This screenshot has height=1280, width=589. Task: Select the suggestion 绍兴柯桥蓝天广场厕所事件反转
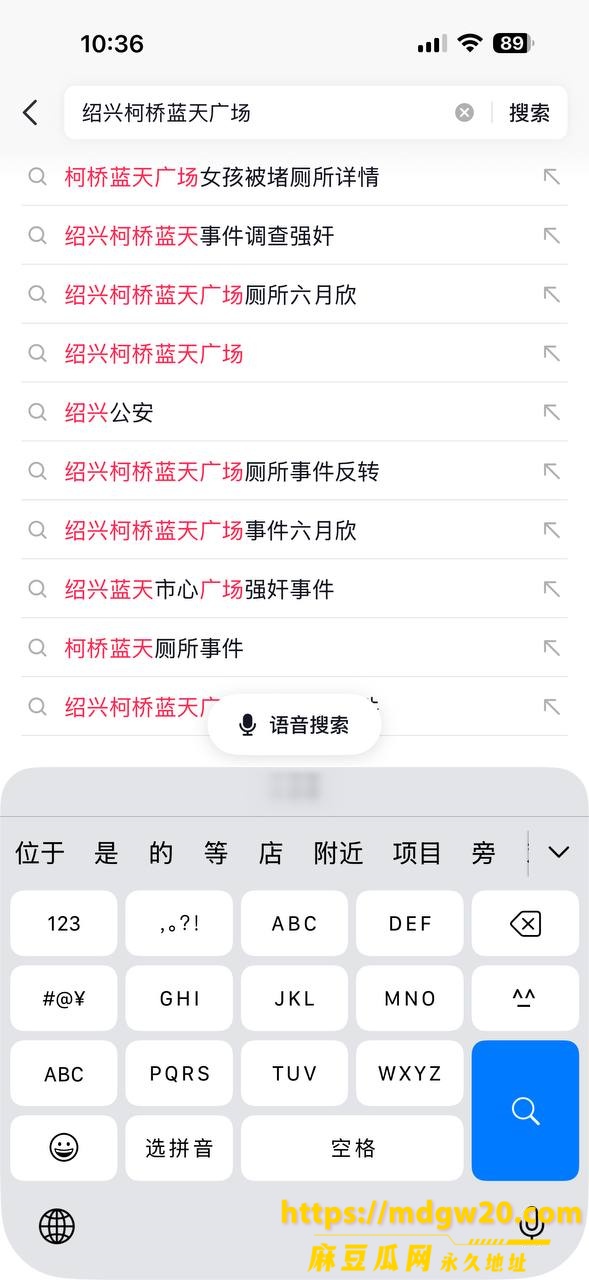coord(294,471)
